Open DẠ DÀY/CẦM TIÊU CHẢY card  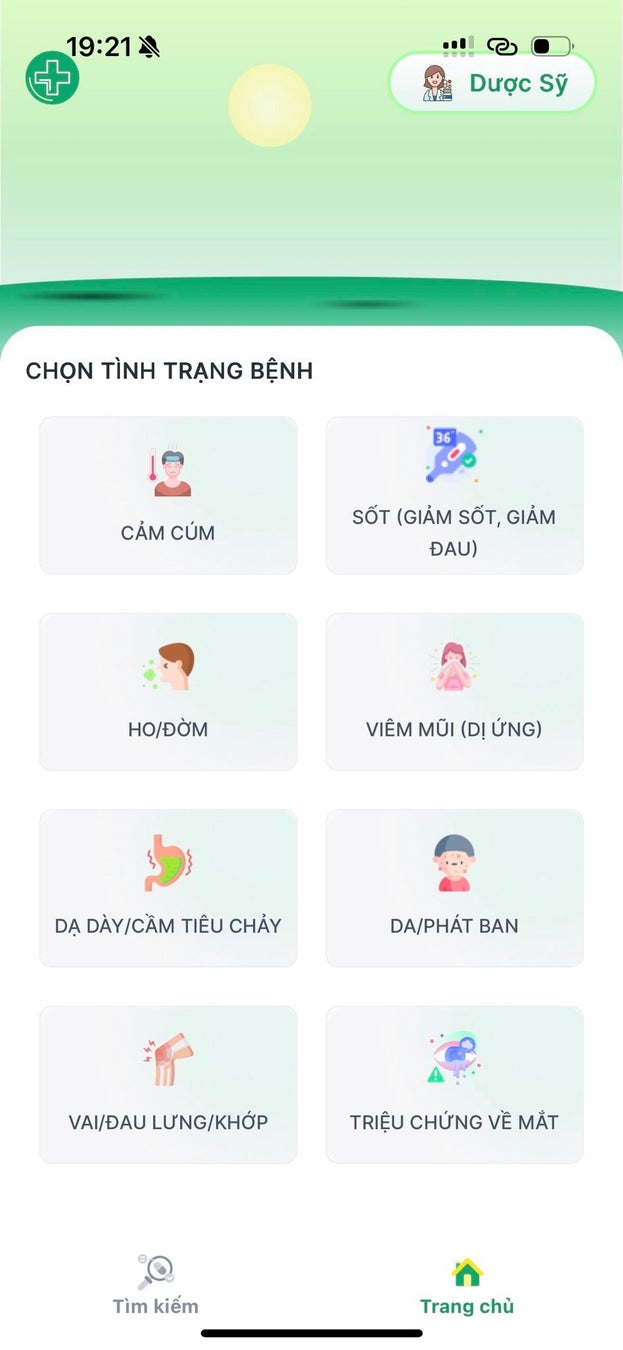coord(168,888)
